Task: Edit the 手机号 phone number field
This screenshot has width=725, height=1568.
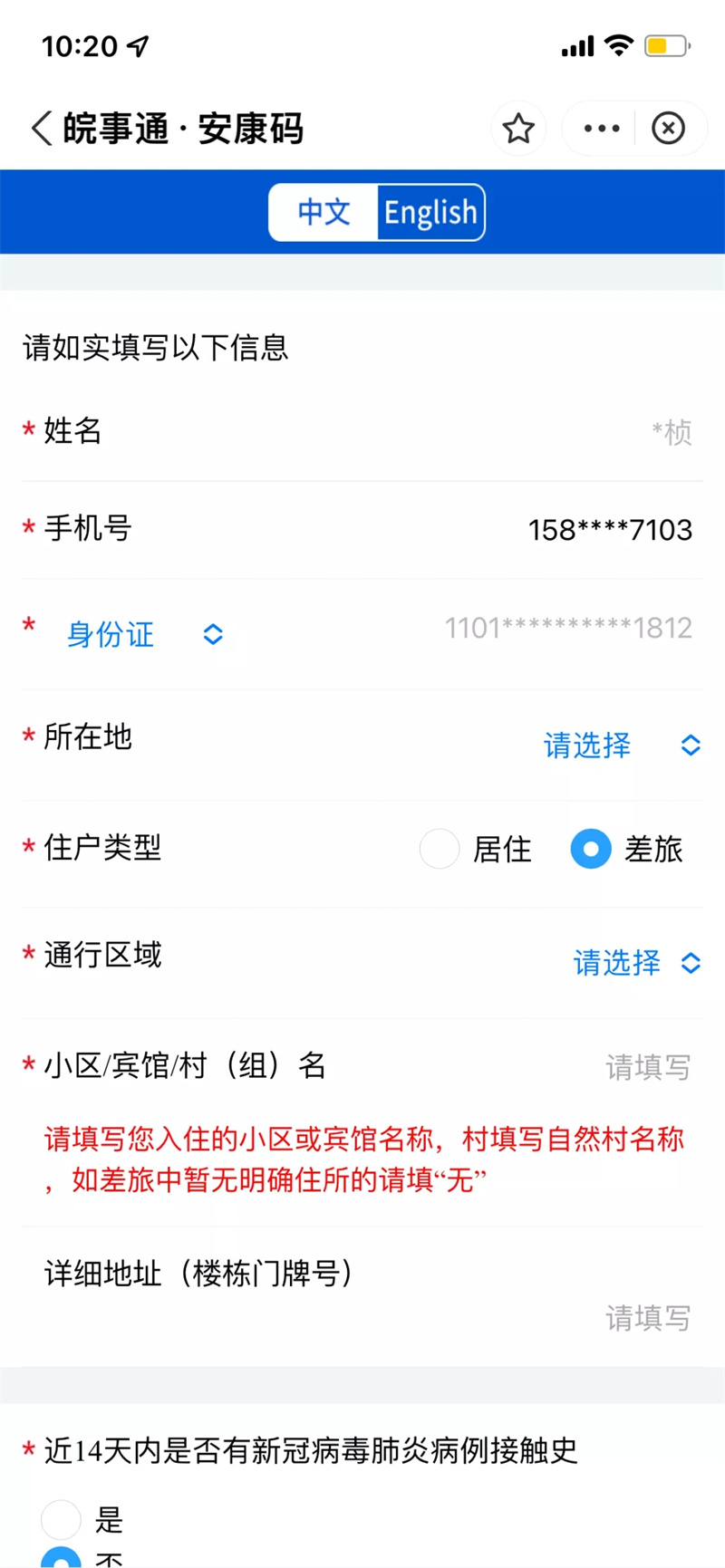Action: pyautogui.click(x=609, y=530)
